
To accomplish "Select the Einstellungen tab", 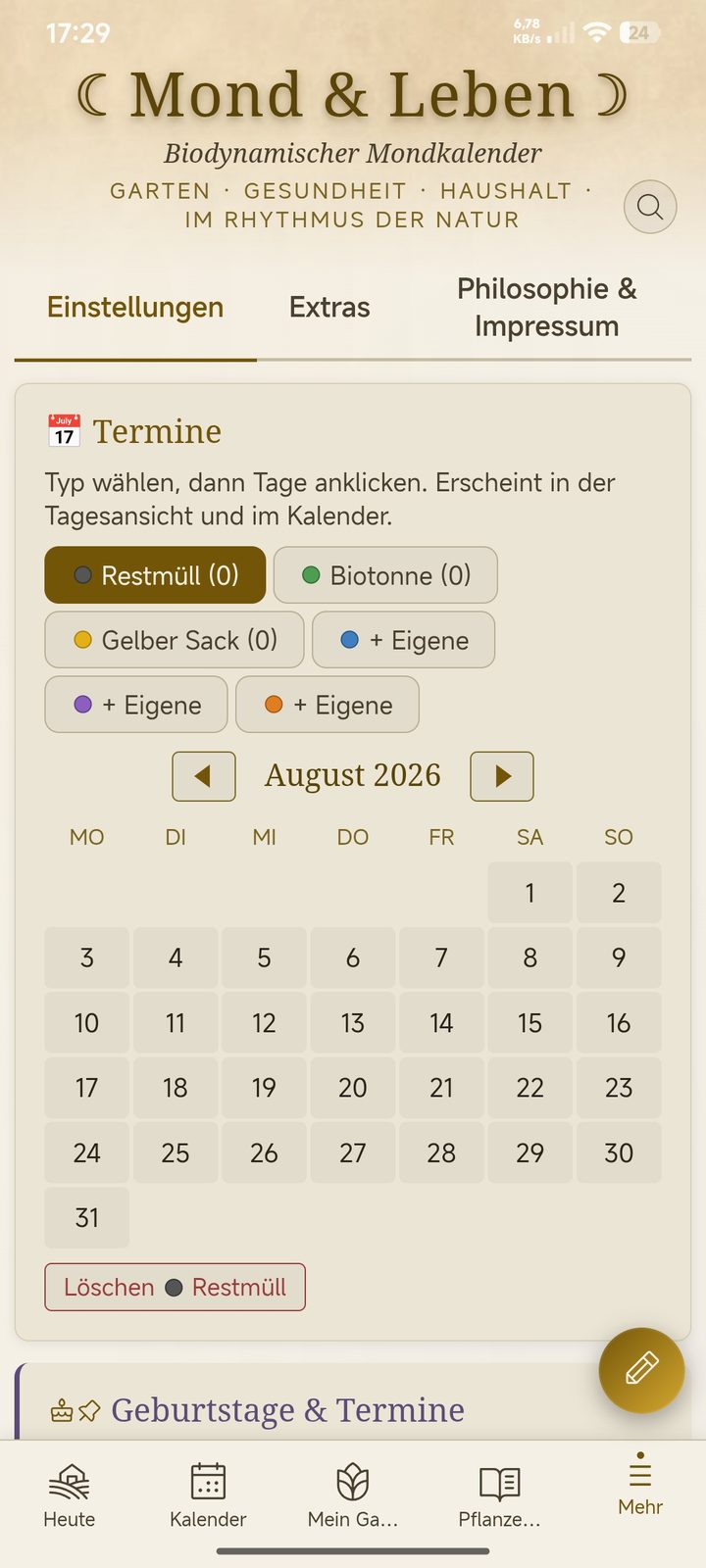I will [135, 307].
